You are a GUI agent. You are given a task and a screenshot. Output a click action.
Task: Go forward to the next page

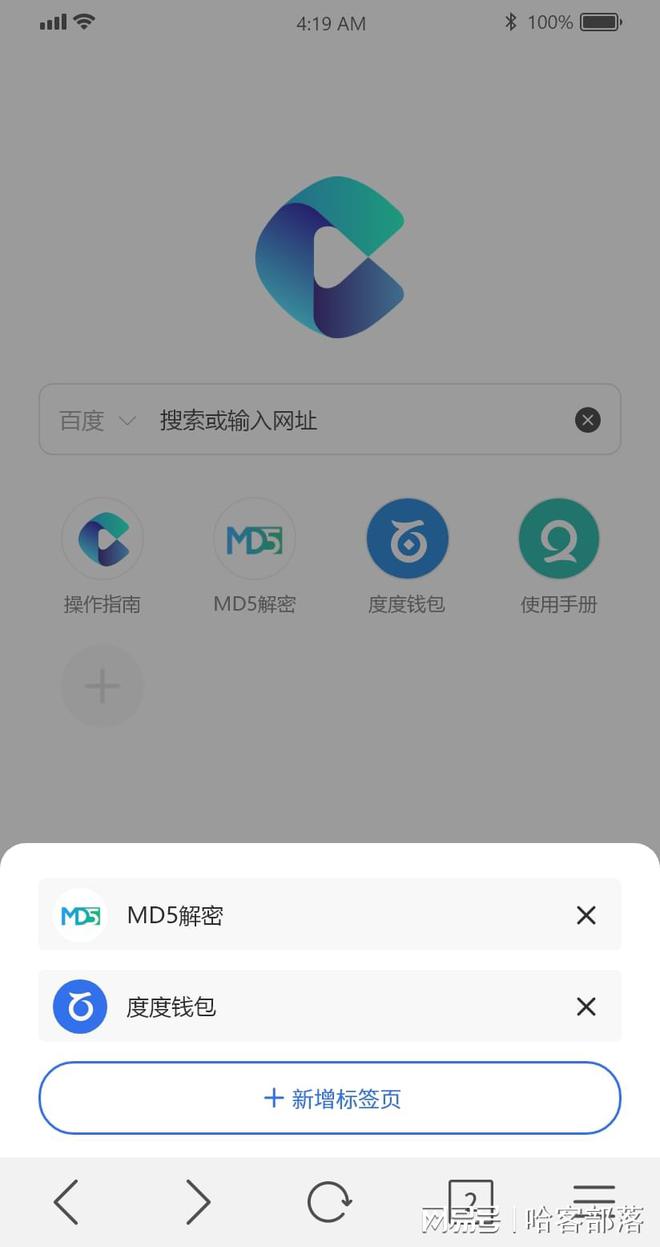click(198, 1201)
